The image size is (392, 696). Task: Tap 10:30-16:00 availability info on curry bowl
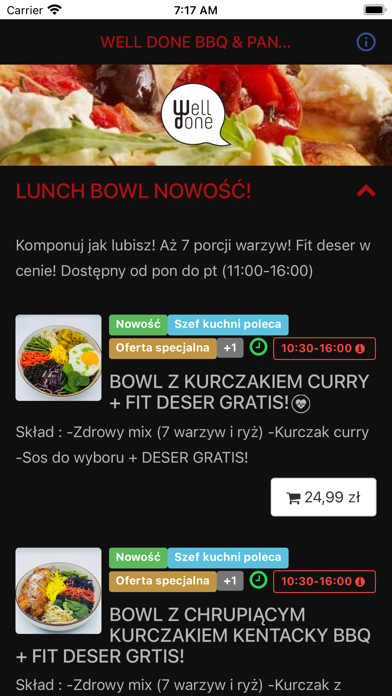(x=324, y=348)
